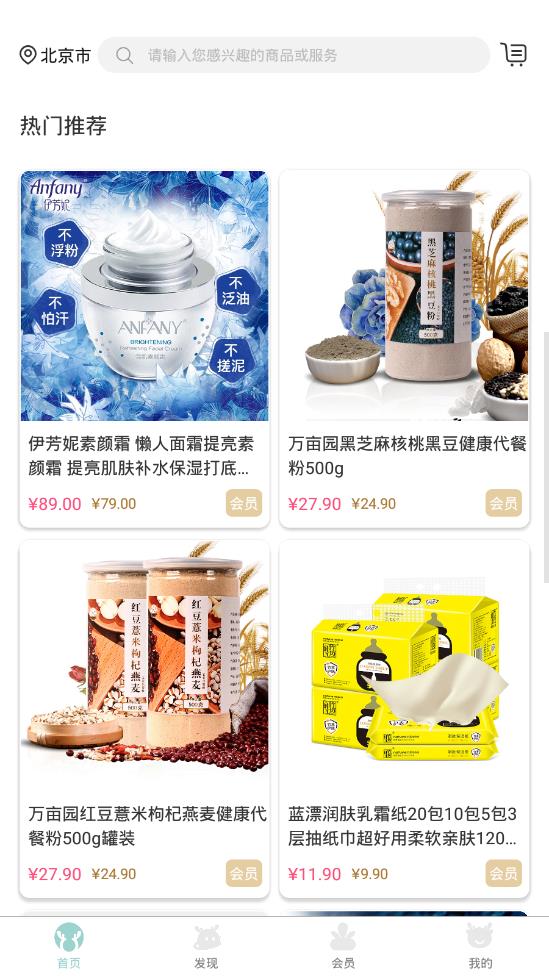This screenshot has height=976, width=549.
Task: Go to the 我的 tab
Action: click(x=480, y=946)
